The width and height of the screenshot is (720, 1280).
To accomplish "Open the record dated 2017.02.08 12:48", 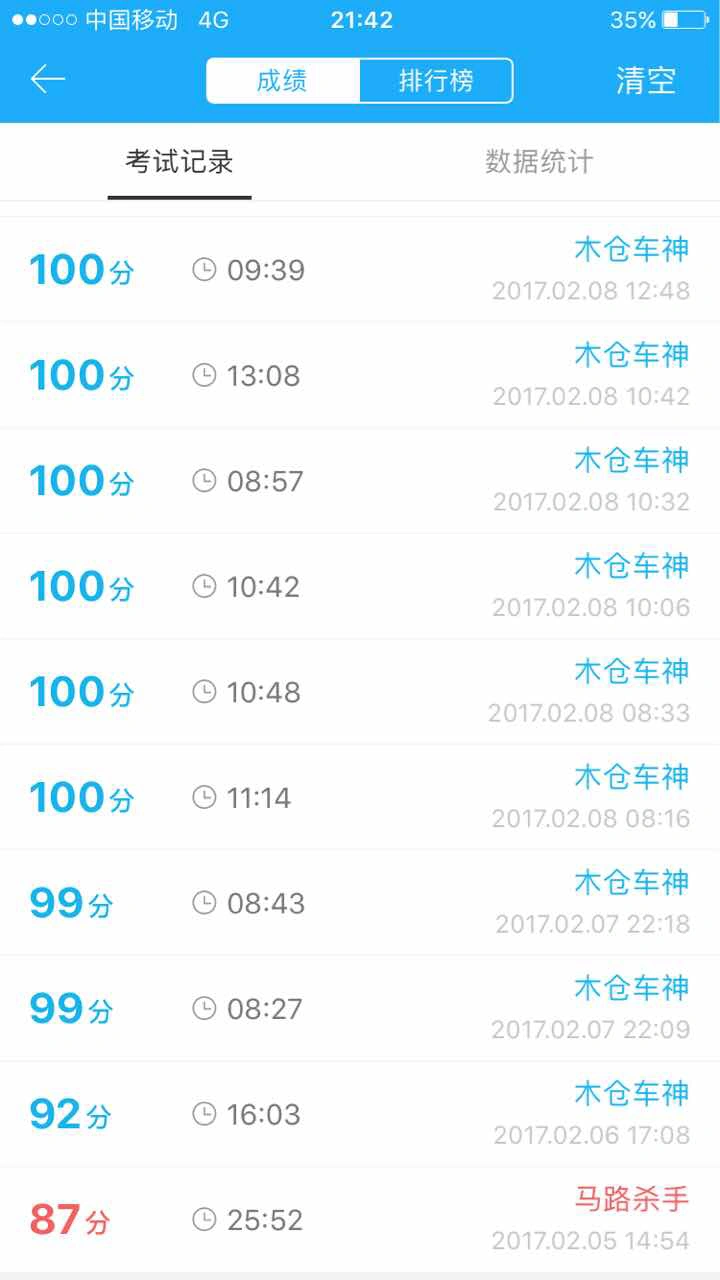I will 360,270.
